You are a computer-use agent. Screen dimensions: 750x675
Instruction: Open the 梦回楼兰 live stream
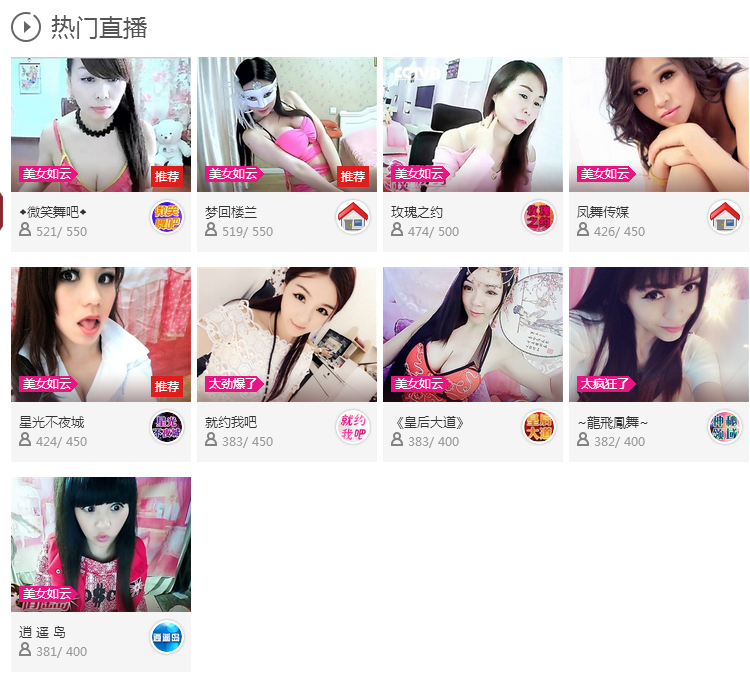pos(286,125)
